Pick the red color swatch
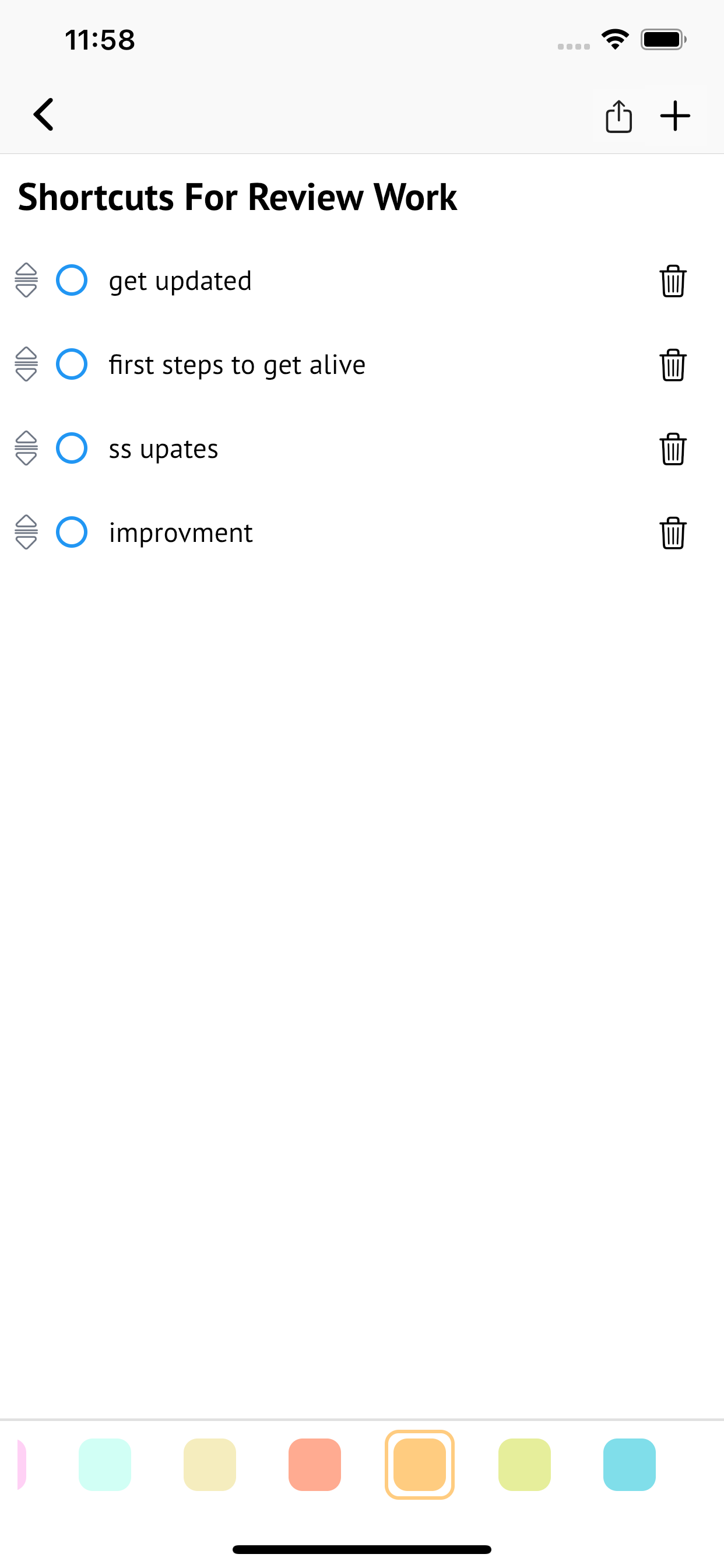The height and width of the screenshot is (1568, 724). pyautogui.click(x=315, y=1464)
